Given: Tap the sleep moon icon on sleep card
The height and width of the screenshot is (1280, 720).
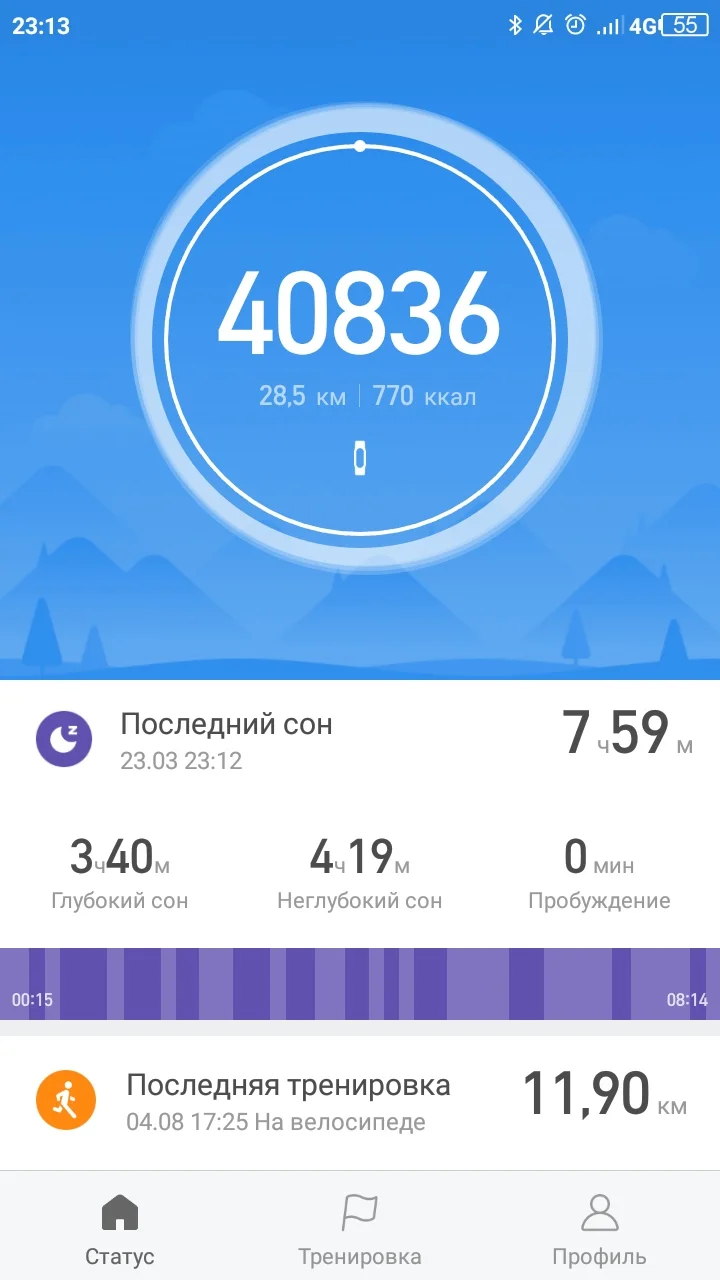Looking at the screenshot, I should coord(65,737).
